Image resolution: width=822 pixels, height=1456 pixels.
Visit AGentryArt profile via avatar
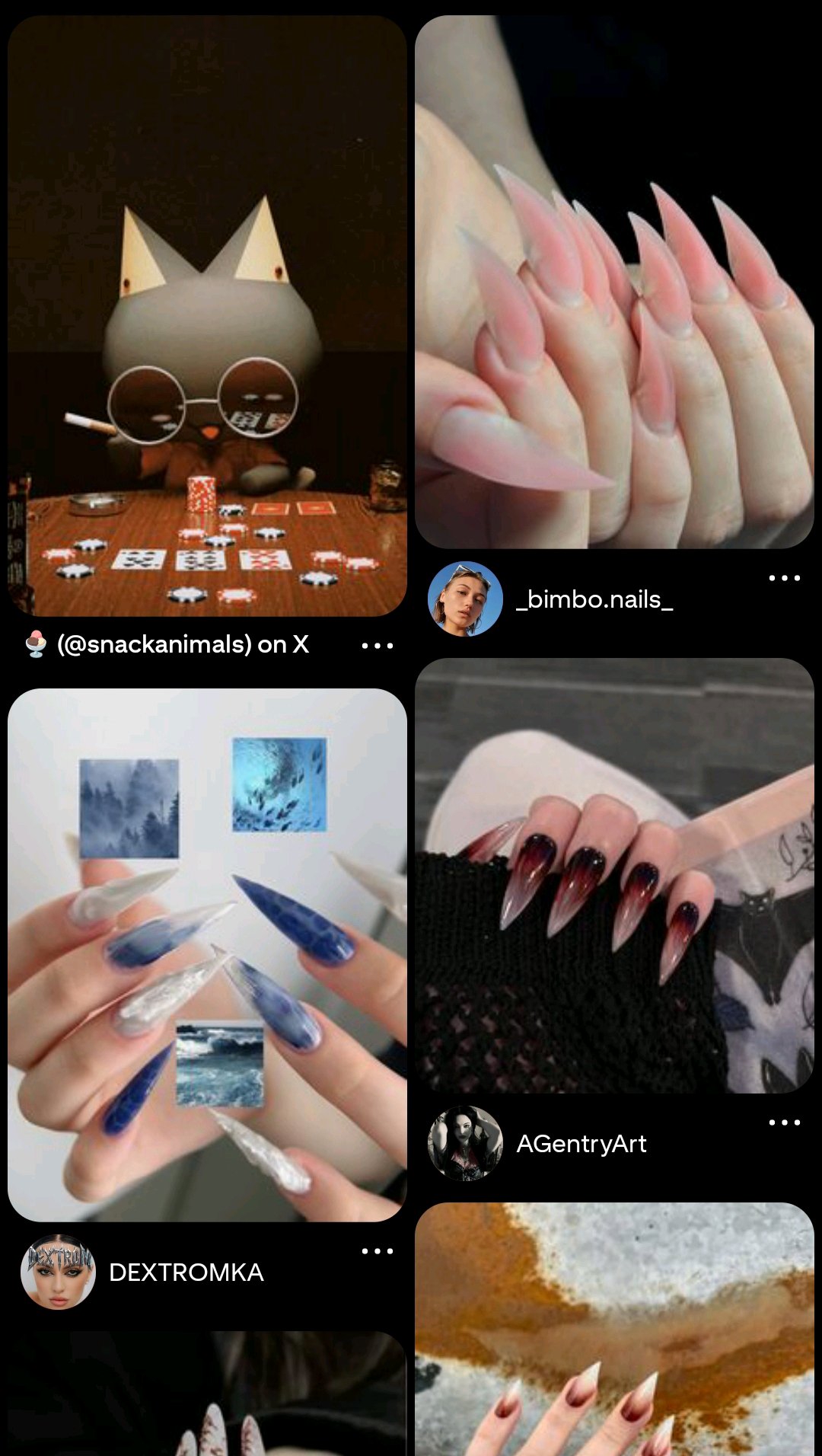click(x=465, y=1144)
